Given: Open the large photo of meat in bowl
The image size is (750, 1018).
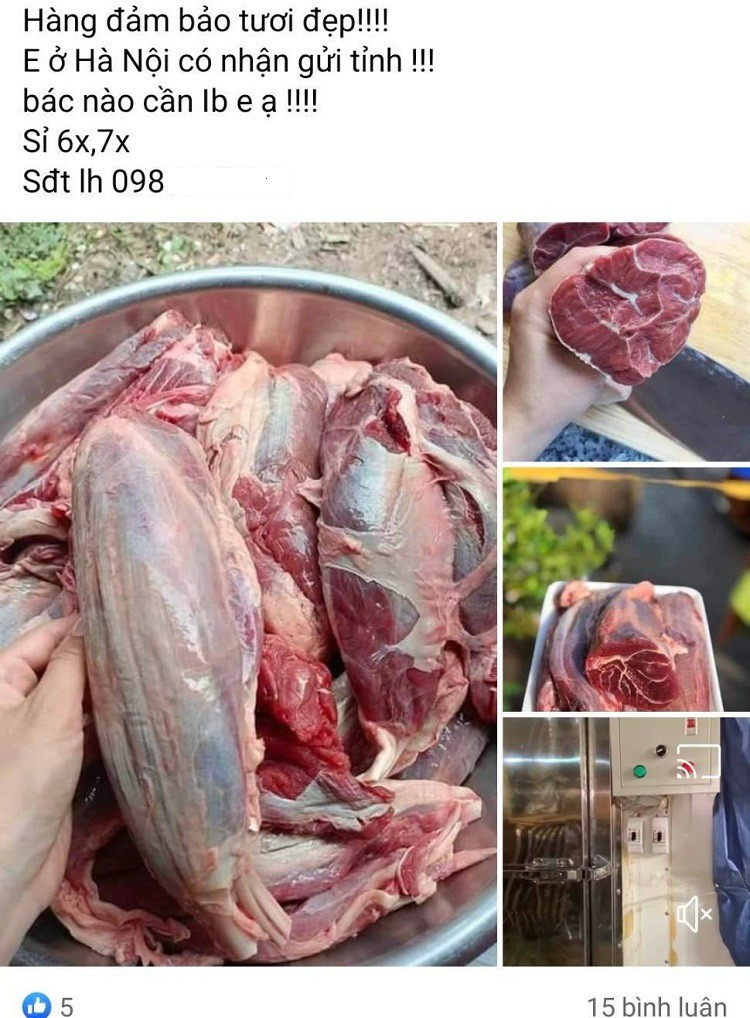Looking at the screenshot, I should pos(248,593).
